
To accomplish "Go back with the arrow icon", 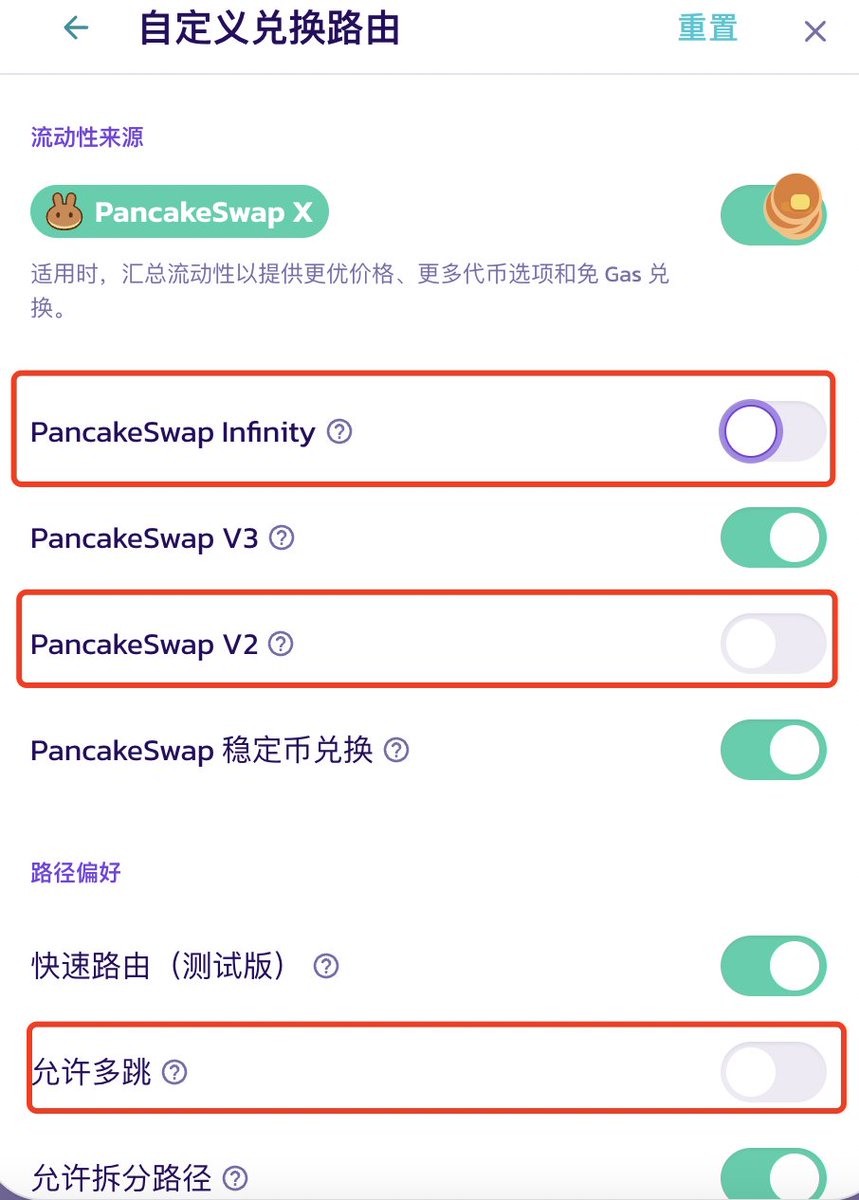I will (x=76, y=29).
